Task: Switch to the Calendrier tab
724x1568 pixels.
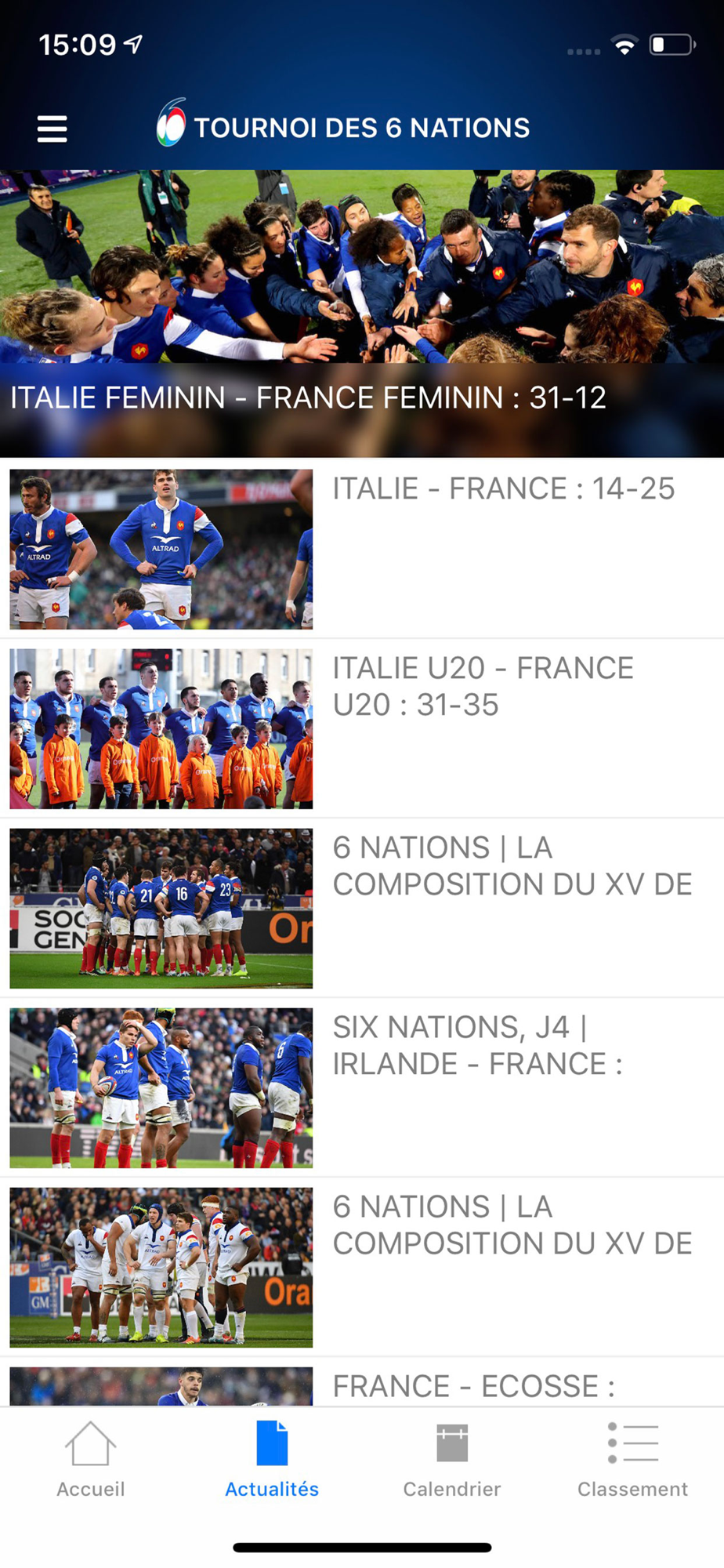Action: coord(452,1460)
